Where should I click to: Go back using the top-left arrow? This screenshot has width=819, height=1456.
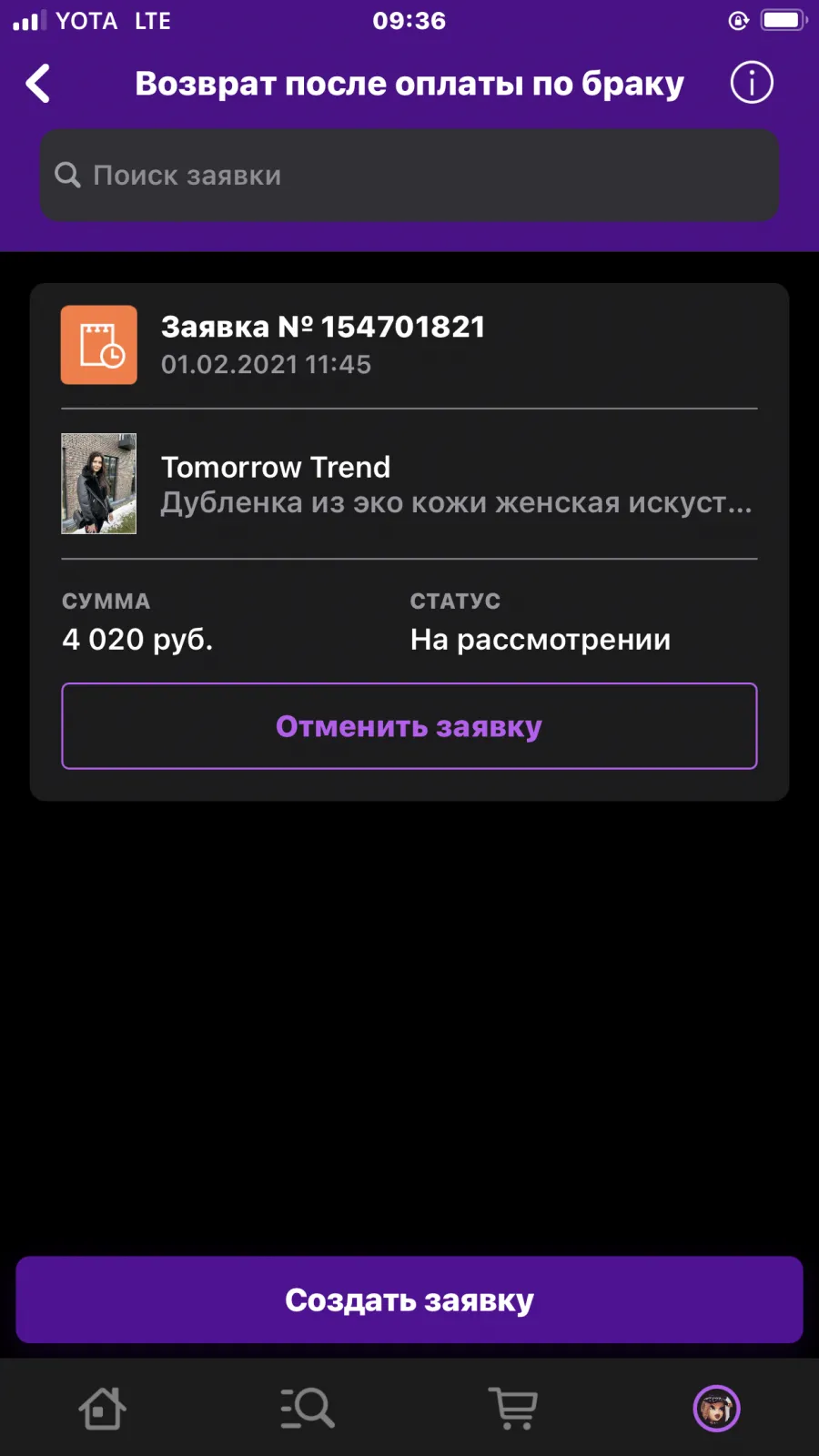coord(38,84)
